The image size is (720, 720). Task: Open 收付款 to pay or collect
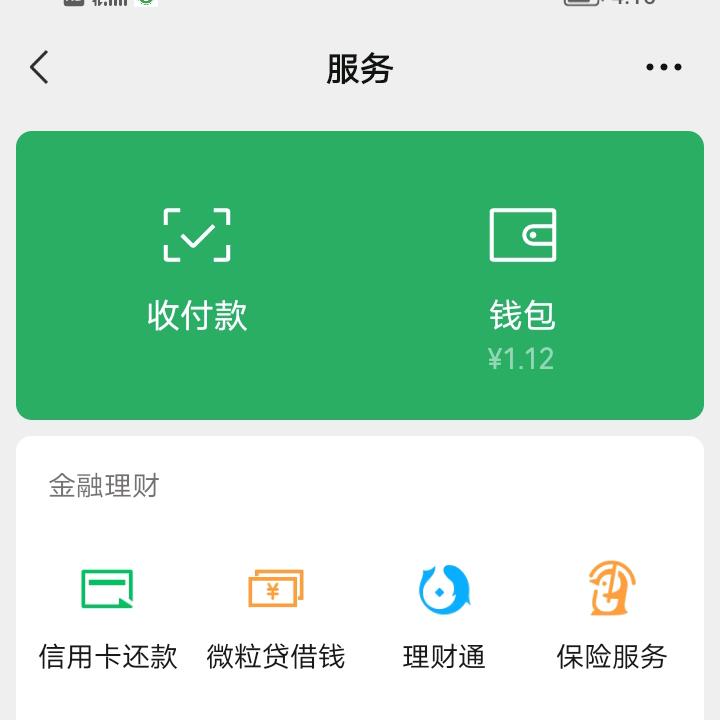tap(197, 270)
